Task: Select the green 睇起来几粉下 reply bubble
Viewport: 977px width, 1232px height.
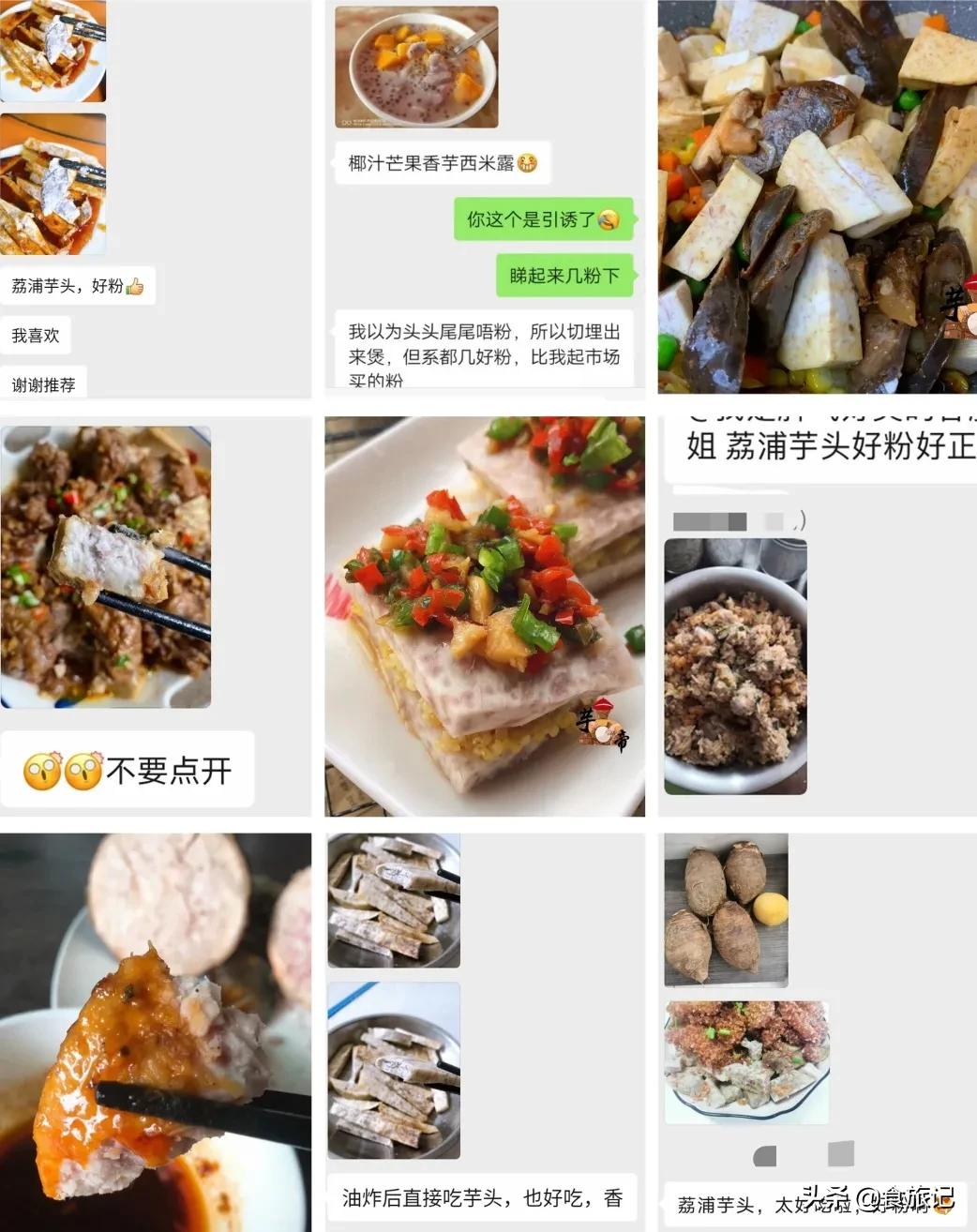Action: pyautogui.click(x=564, y=276)
